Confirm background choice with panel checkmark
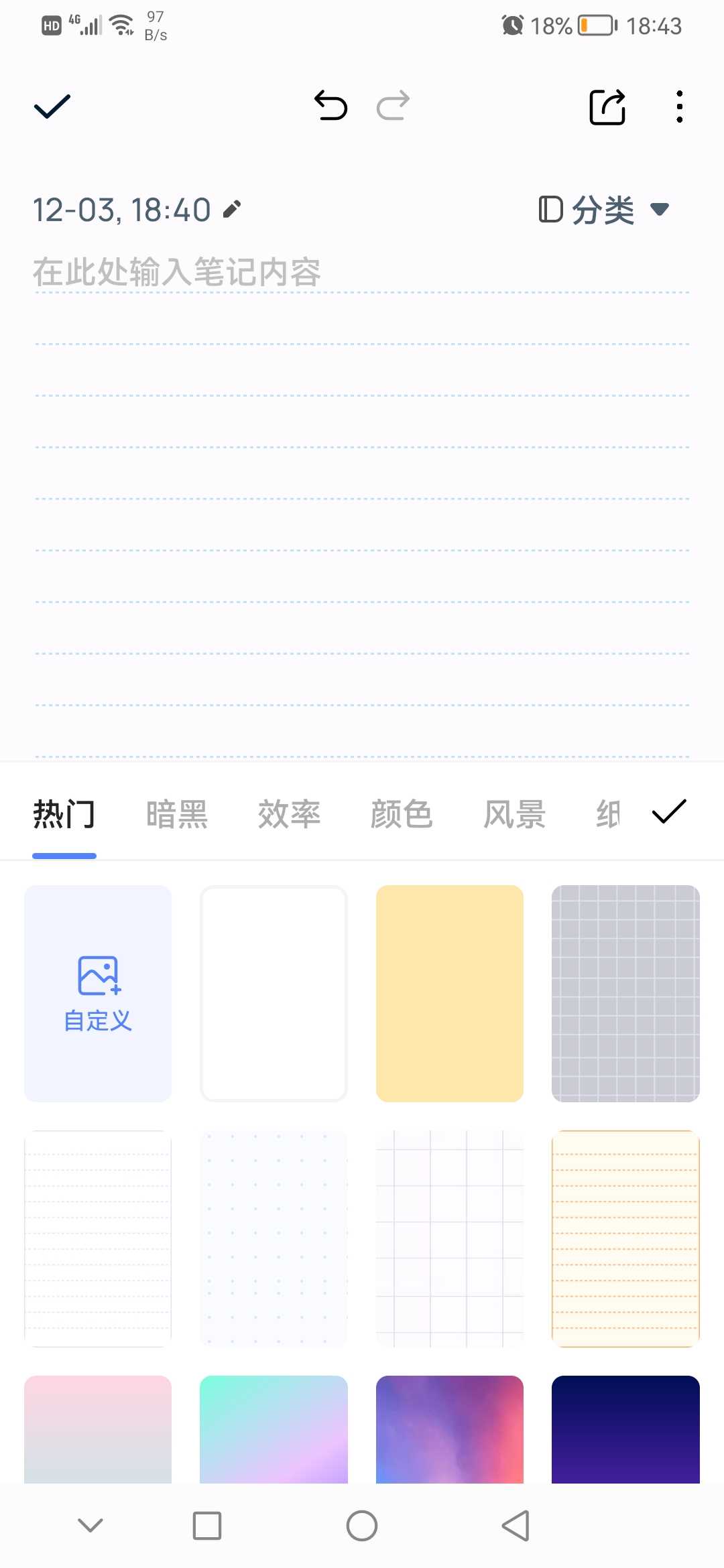This screenshot has width=724, height=1568. 669,812
